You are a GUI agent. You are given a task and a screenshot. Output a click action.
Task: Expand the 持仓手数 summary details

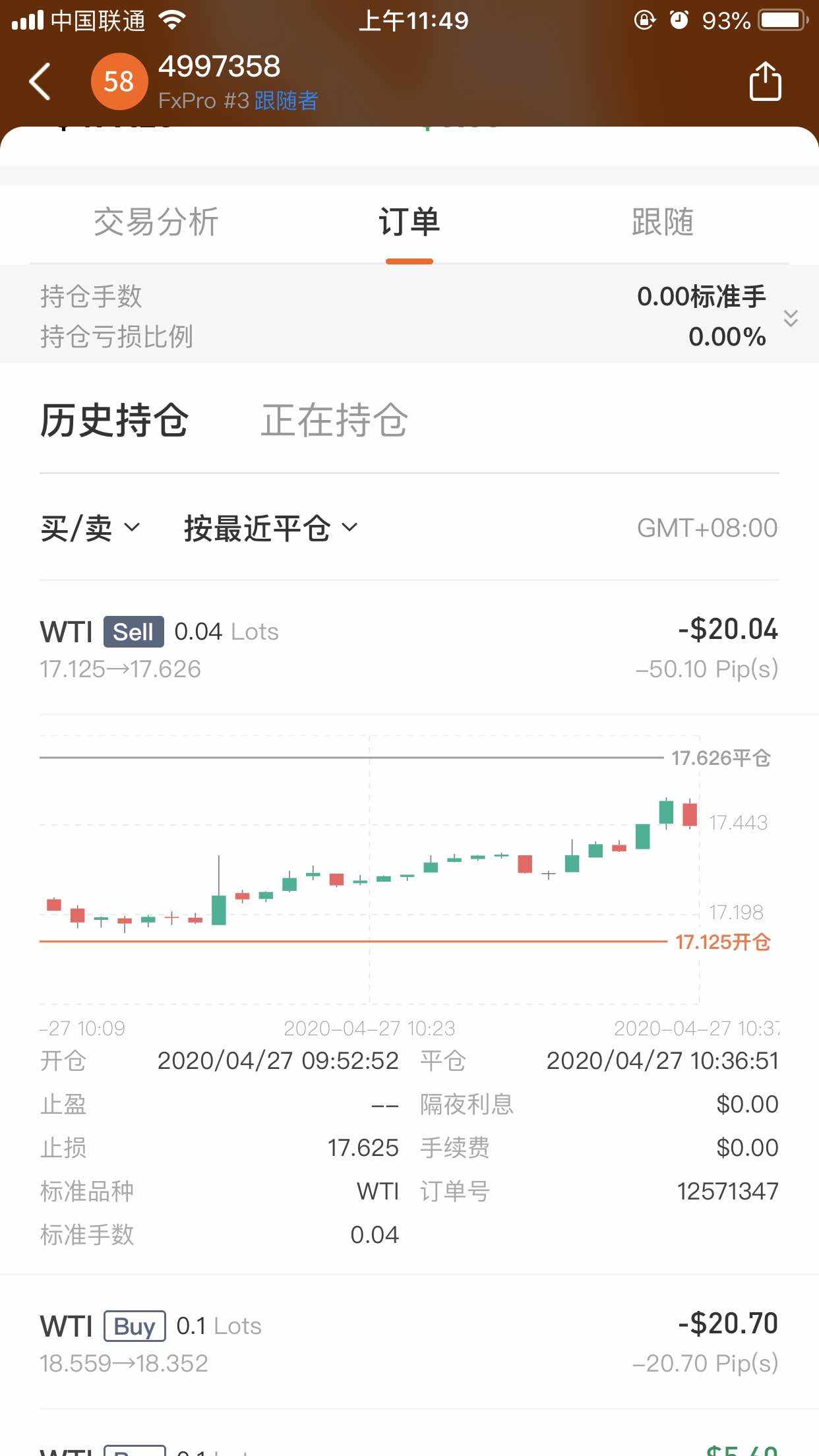(791, 318)
